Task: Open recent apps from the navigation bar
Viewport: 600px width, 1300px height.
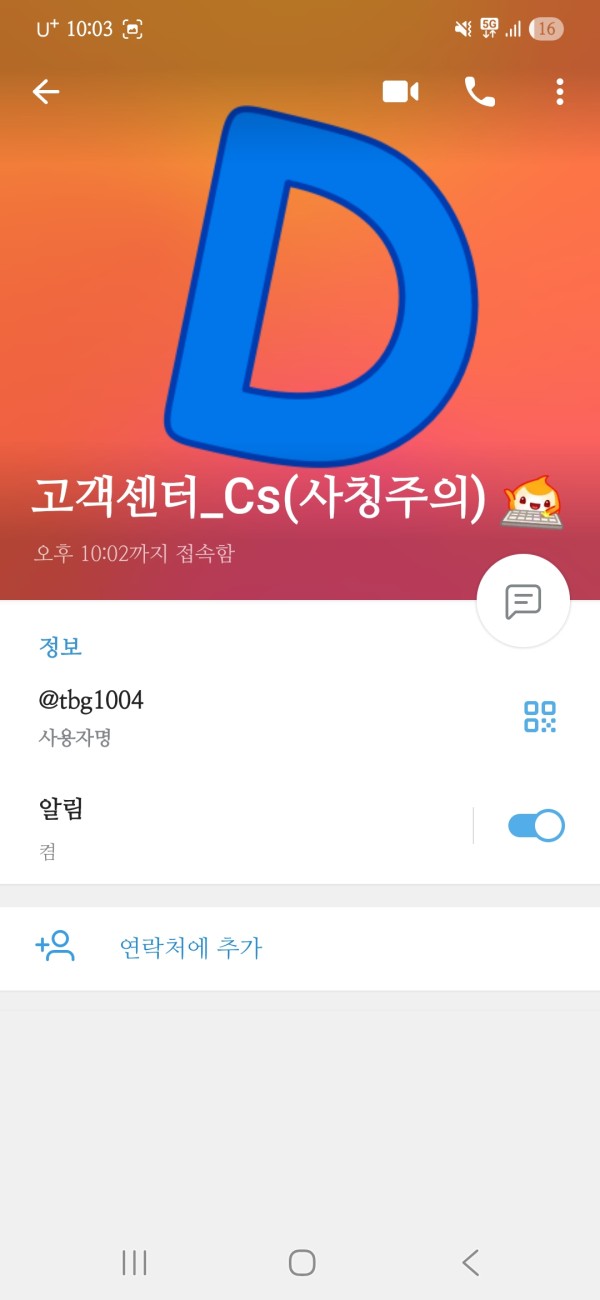Action: pyautogui.click(x=134, y=1262)
